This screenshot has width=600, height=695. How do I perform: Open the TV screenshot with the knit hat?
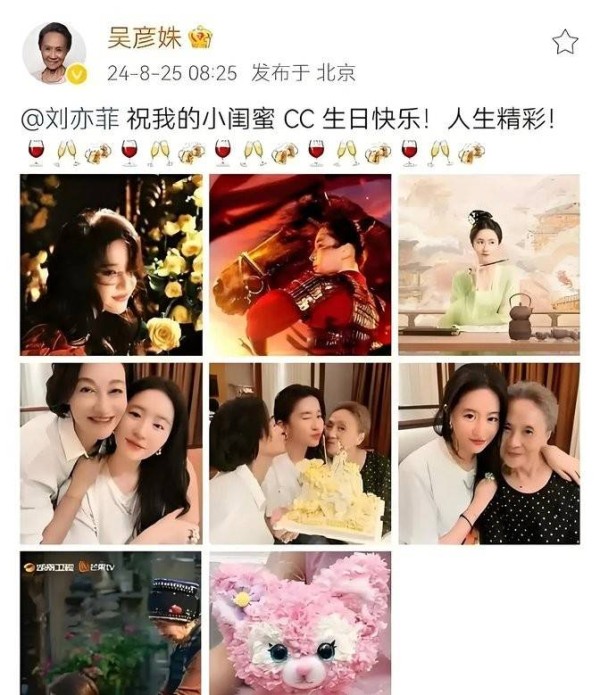pos(110,623)
